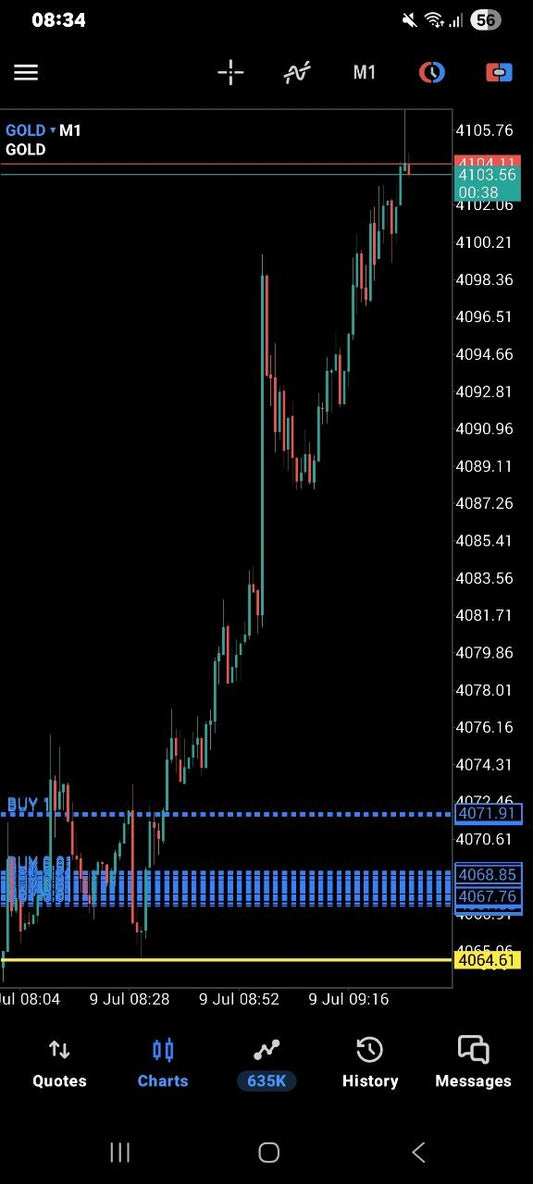This screenshot has width=533, height=1184.
Task: Go back with system back button
Action: [418, 1152]
